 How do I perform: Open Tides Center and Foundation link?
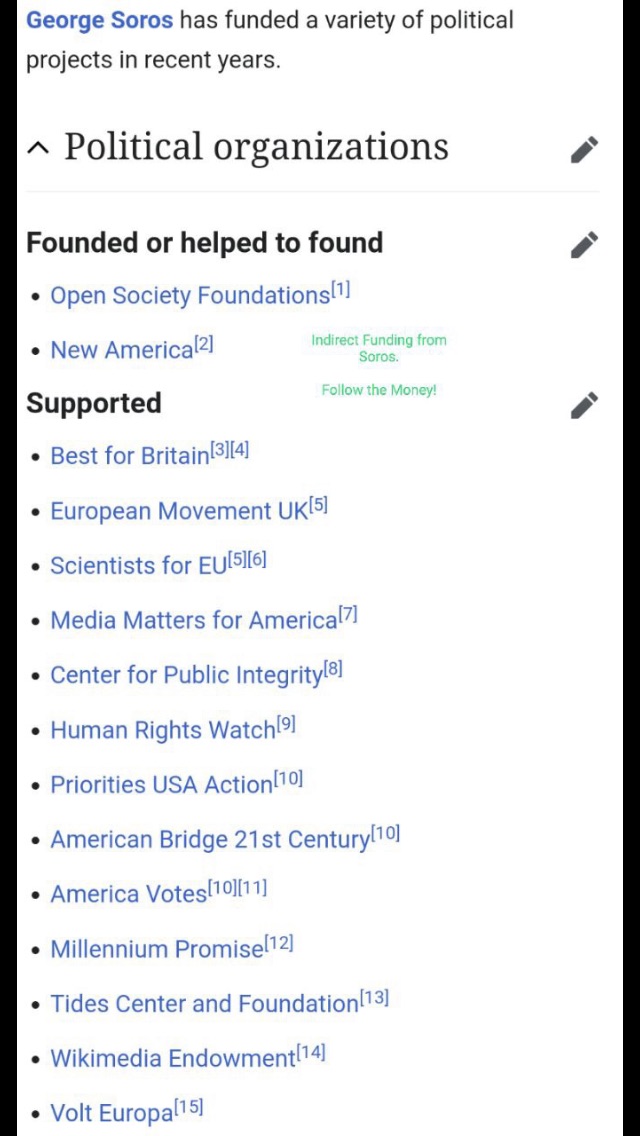pos(204,1004)
